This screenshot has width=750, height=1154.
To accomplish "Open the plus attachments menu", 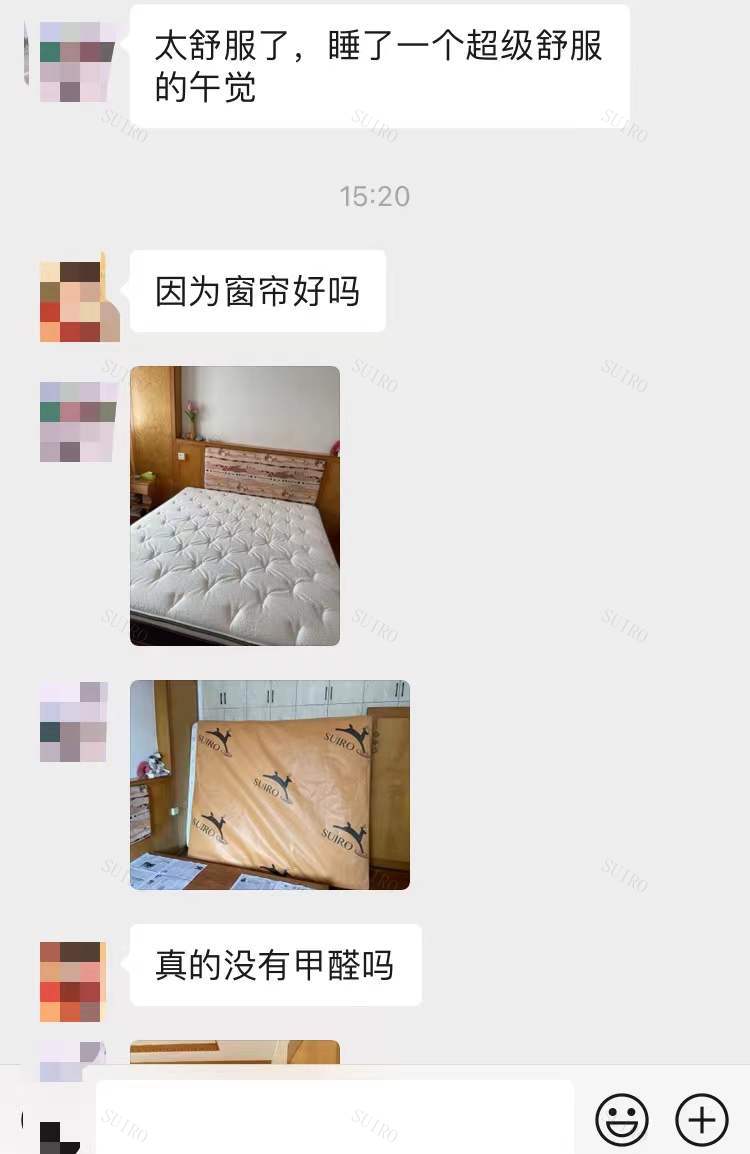I will point(702,1118).
